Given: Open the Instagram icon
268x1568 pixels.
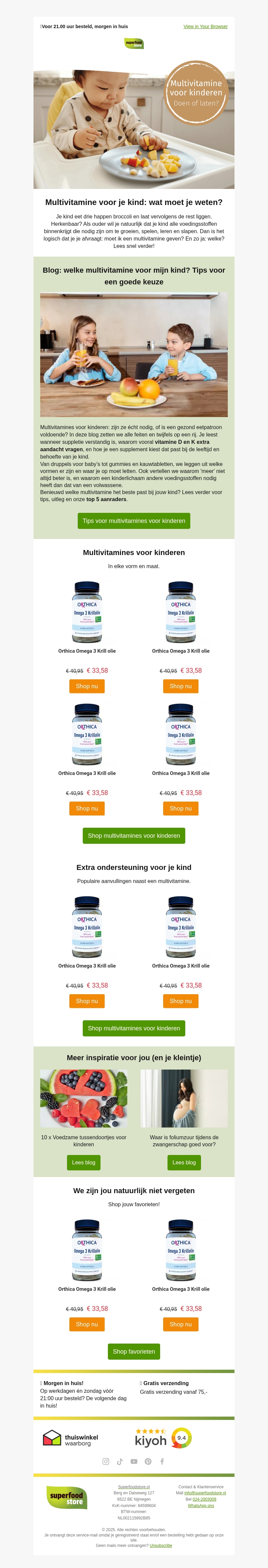Looking at the screenshot, I should click(106, 1461).
